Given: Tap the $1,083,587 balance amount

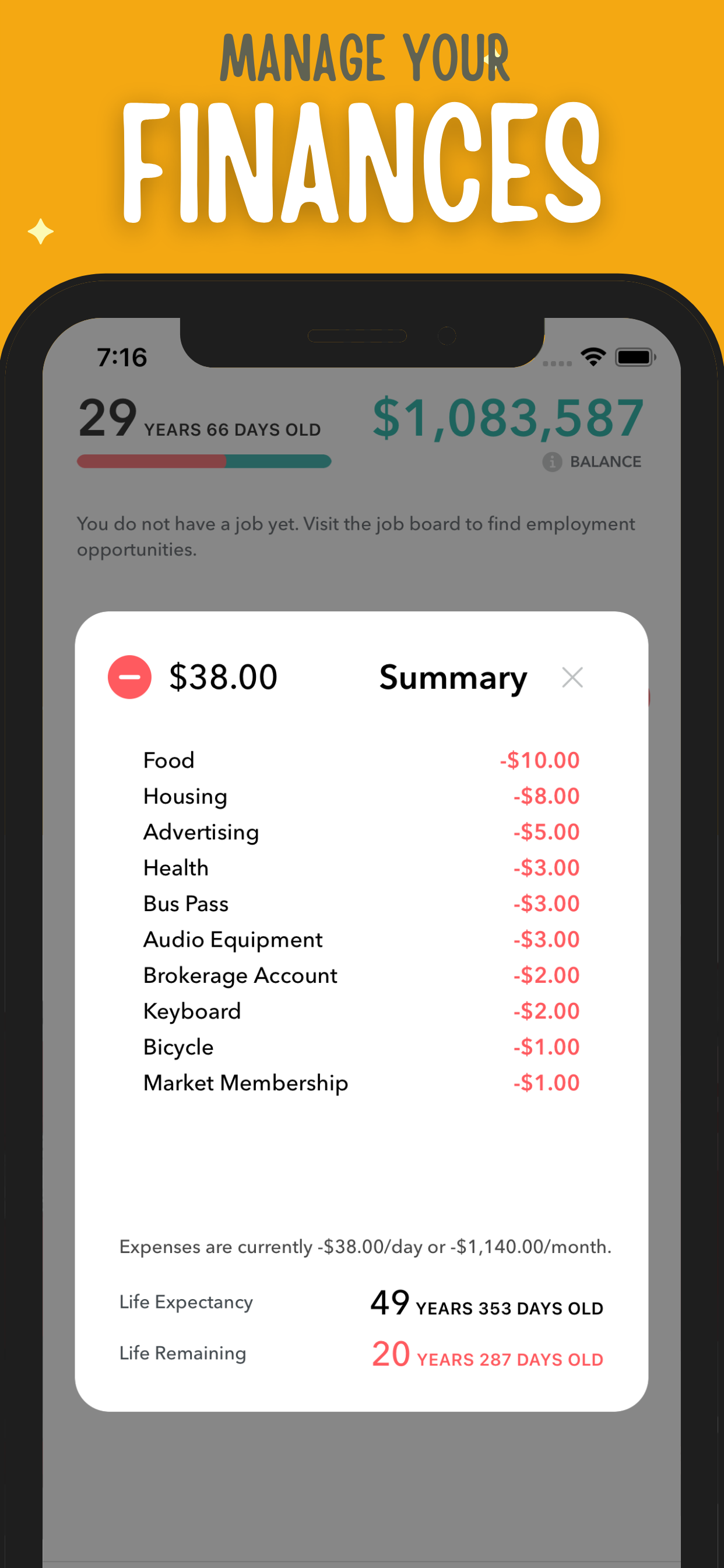Looking at the screenshot, I should (x=507, y=419).
